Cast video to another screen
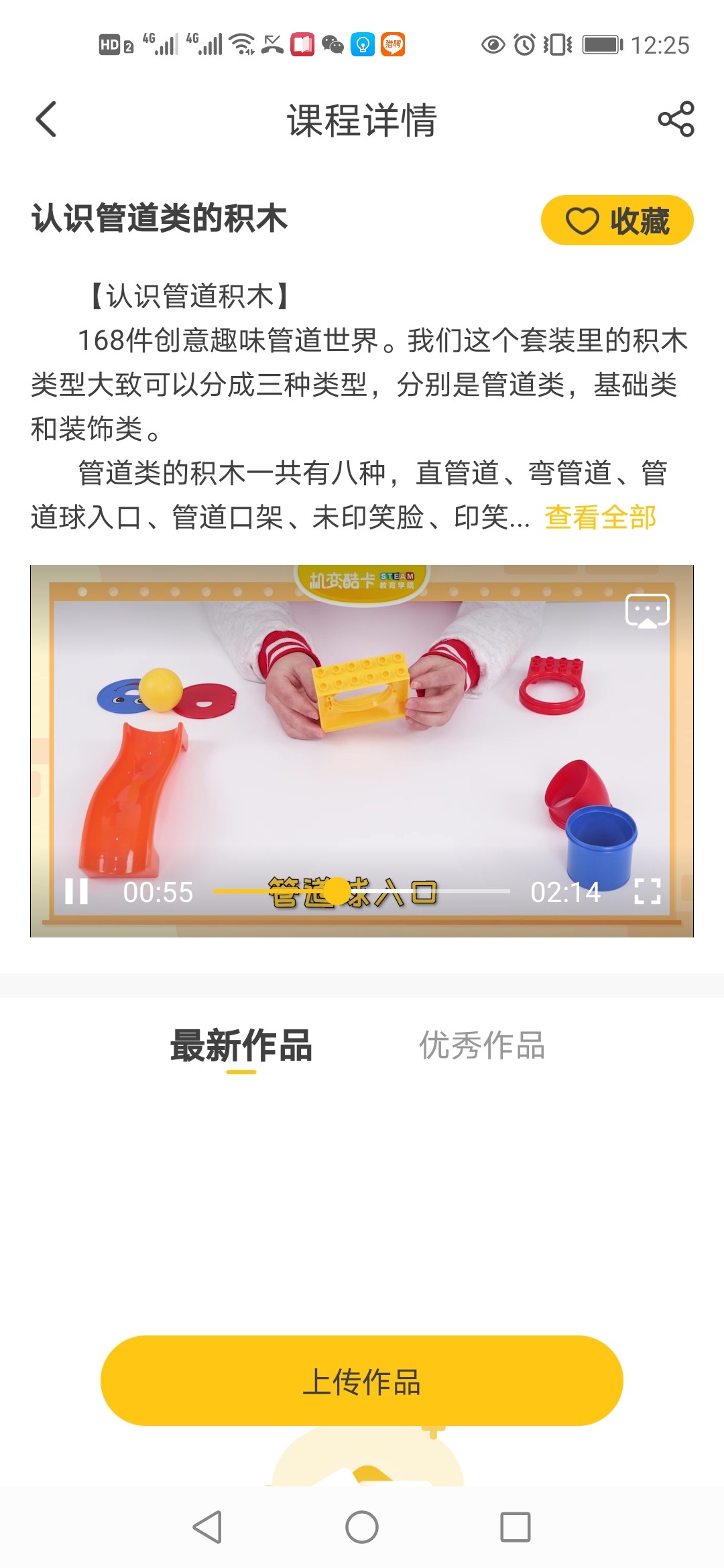724x1568 pixels. 647,610
